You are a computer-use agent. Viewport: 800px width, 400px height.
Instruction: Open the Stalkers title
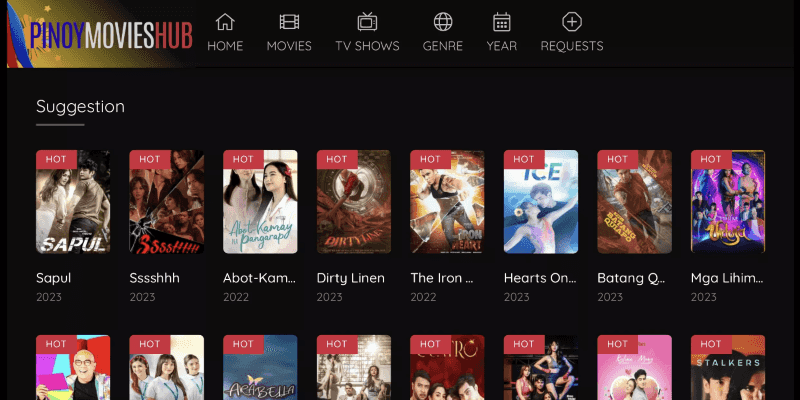728,368
